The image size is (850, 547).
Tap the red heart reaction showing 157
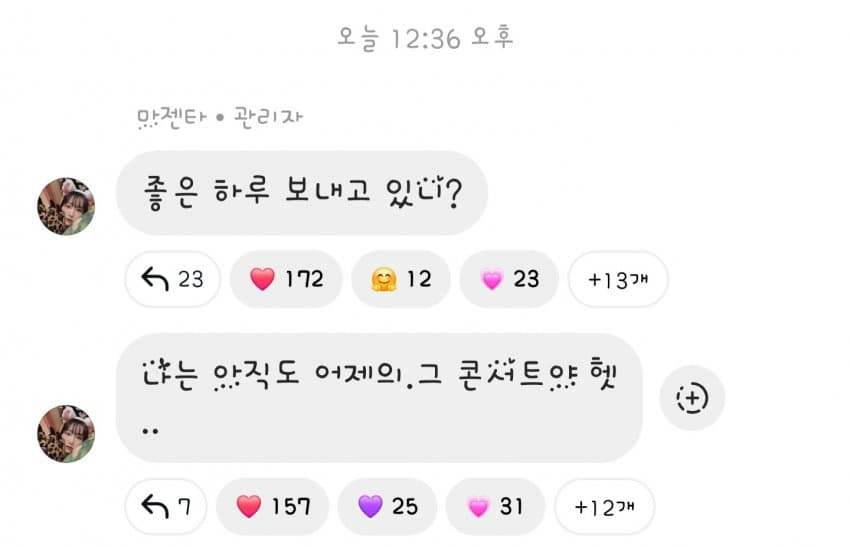(x=273, y=507)
